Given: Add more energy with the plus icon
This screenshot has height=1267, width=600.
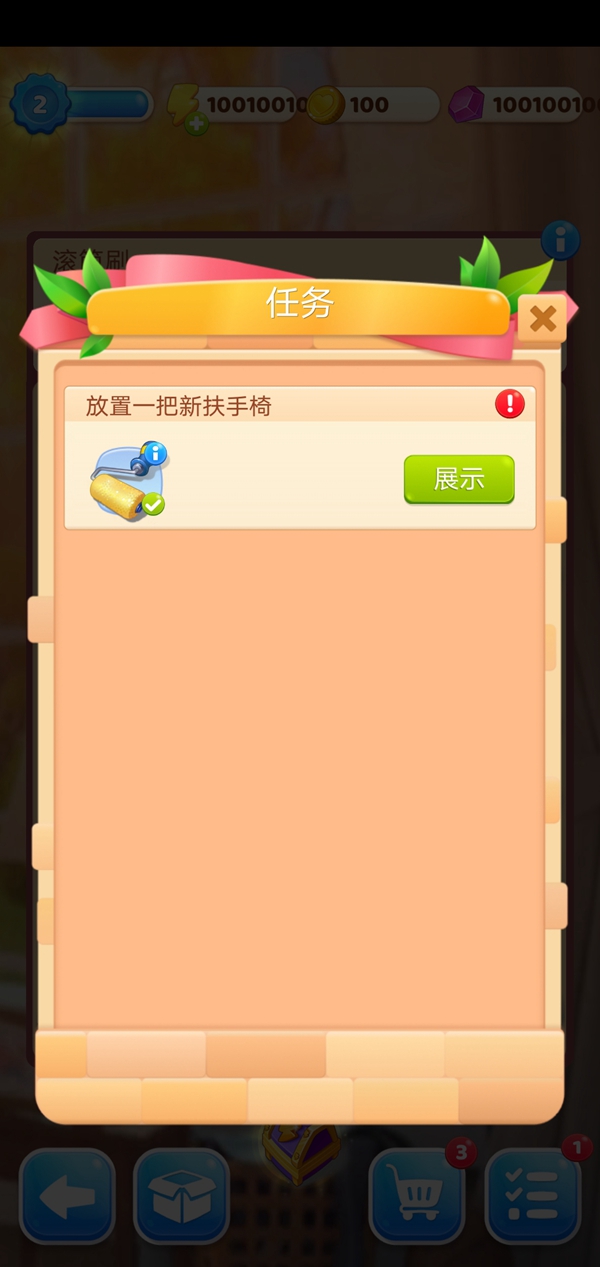Looking at the screenshot, I should [197, 124].
